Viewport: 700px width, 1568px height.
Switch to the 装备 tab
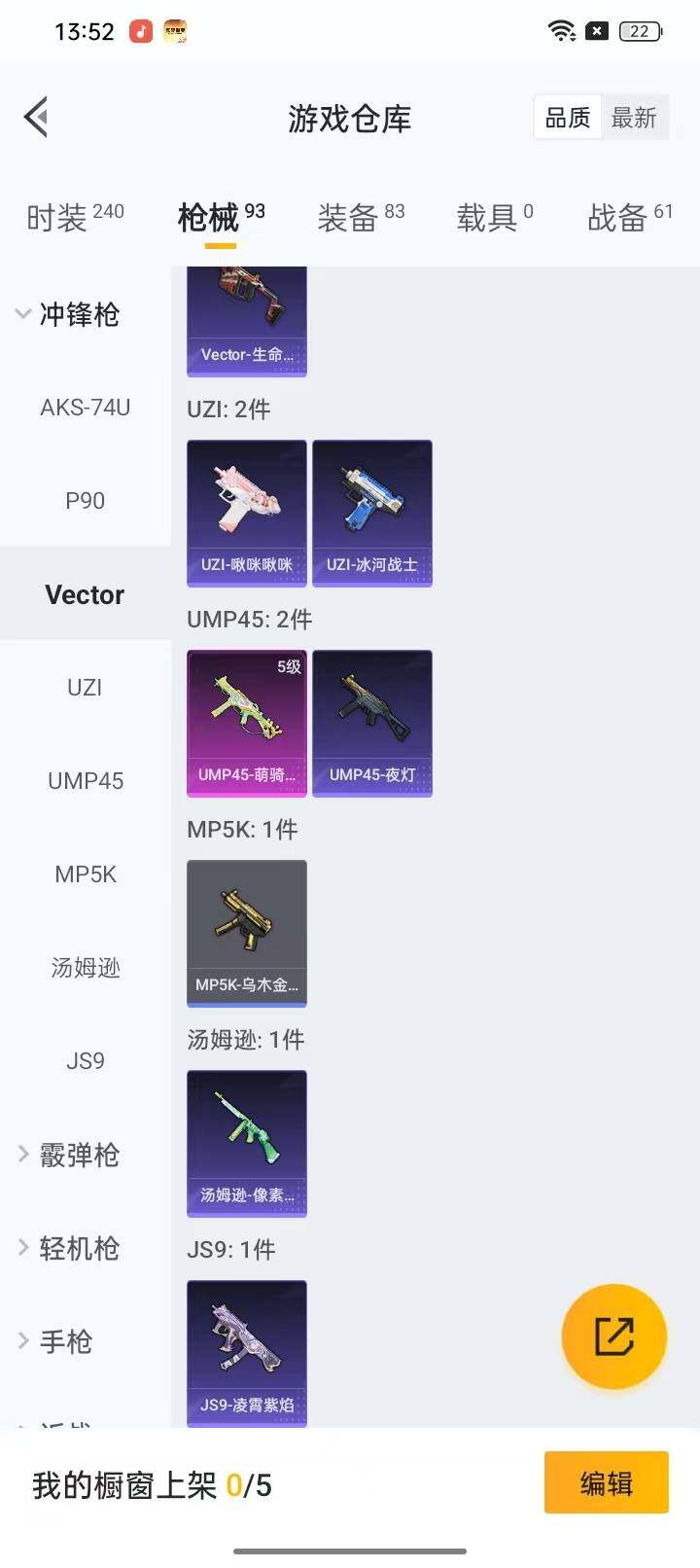(360, 217)
